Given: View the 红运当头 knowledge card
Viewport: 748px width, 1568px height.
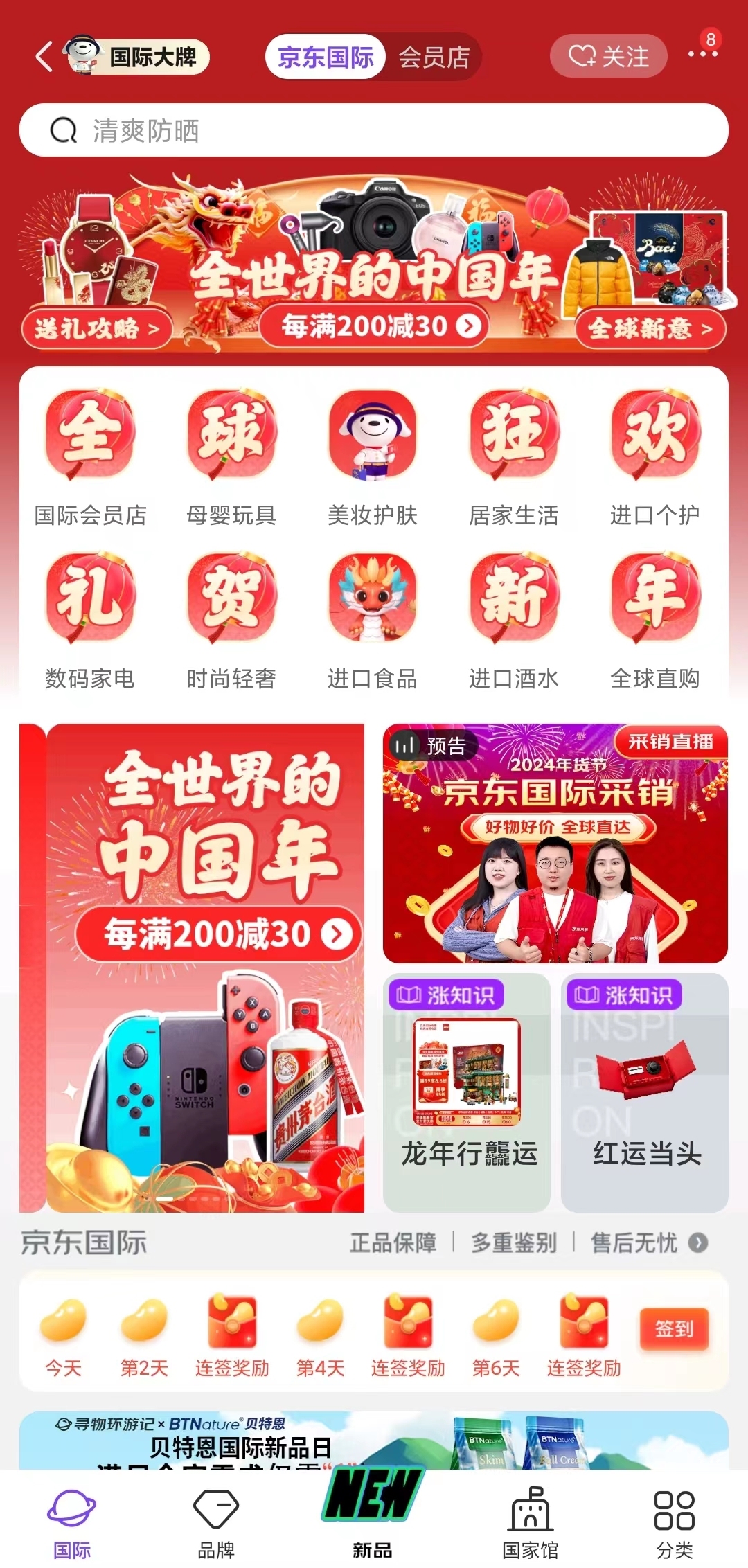Looking at the screenshot, I should (645, 1092).
